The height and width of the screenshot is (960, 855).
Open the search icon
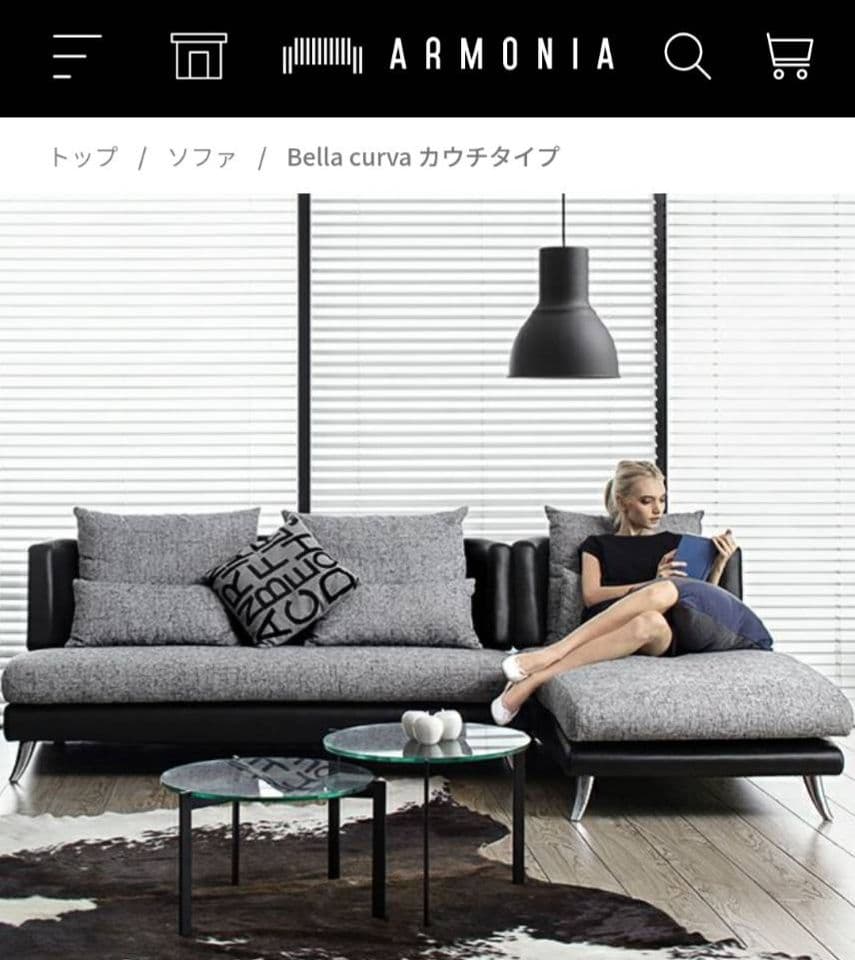pyautogui.click(x=687, y=56)
